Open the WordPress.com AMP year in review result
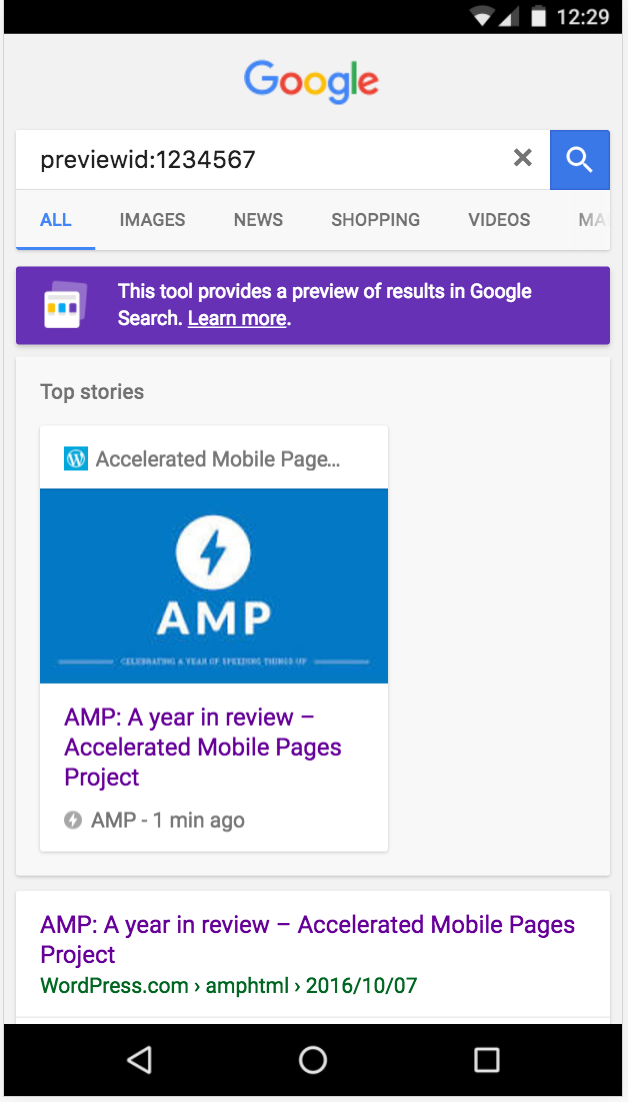Viewport: 628px width, 1102px height. (x=308, y=940)
